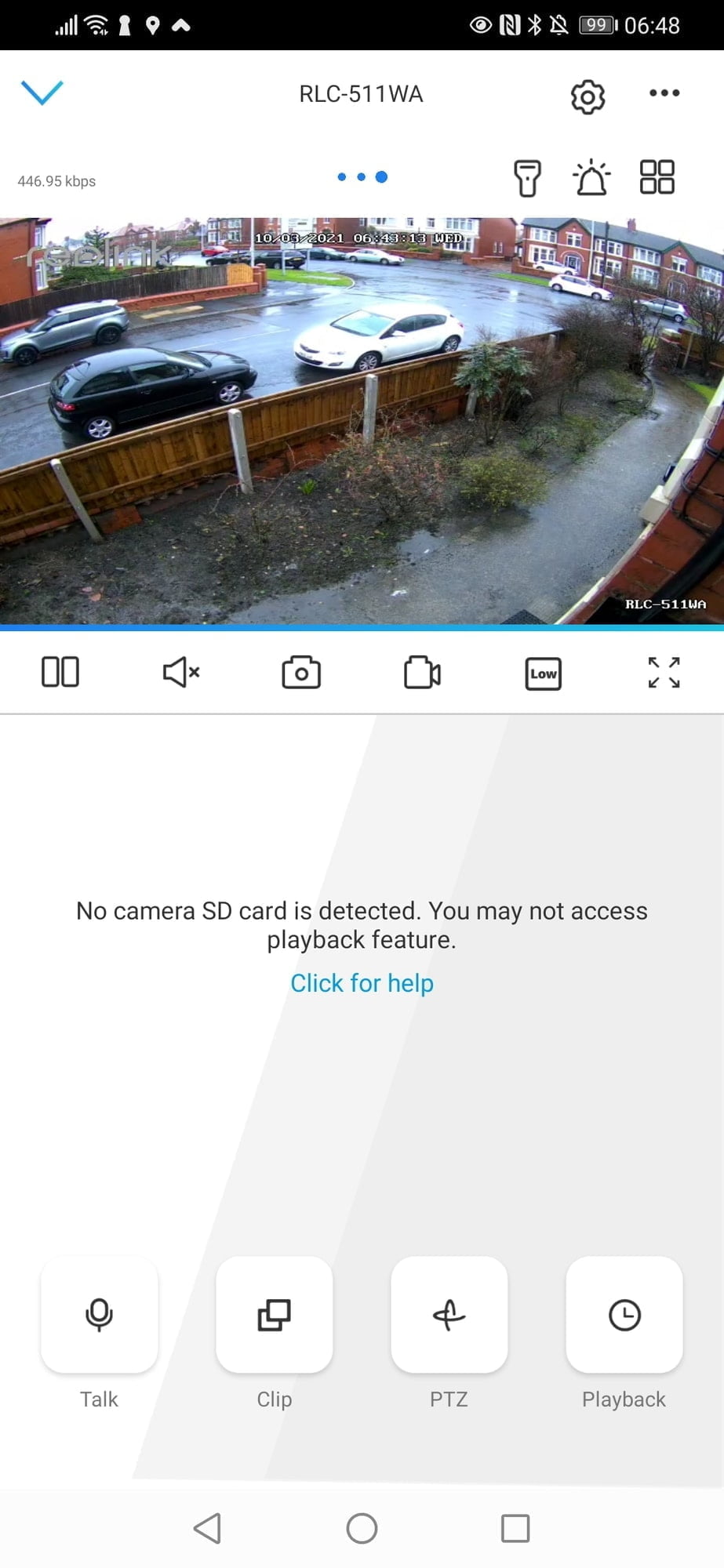Take a snapshot of the live view

[x=301, y=673]
